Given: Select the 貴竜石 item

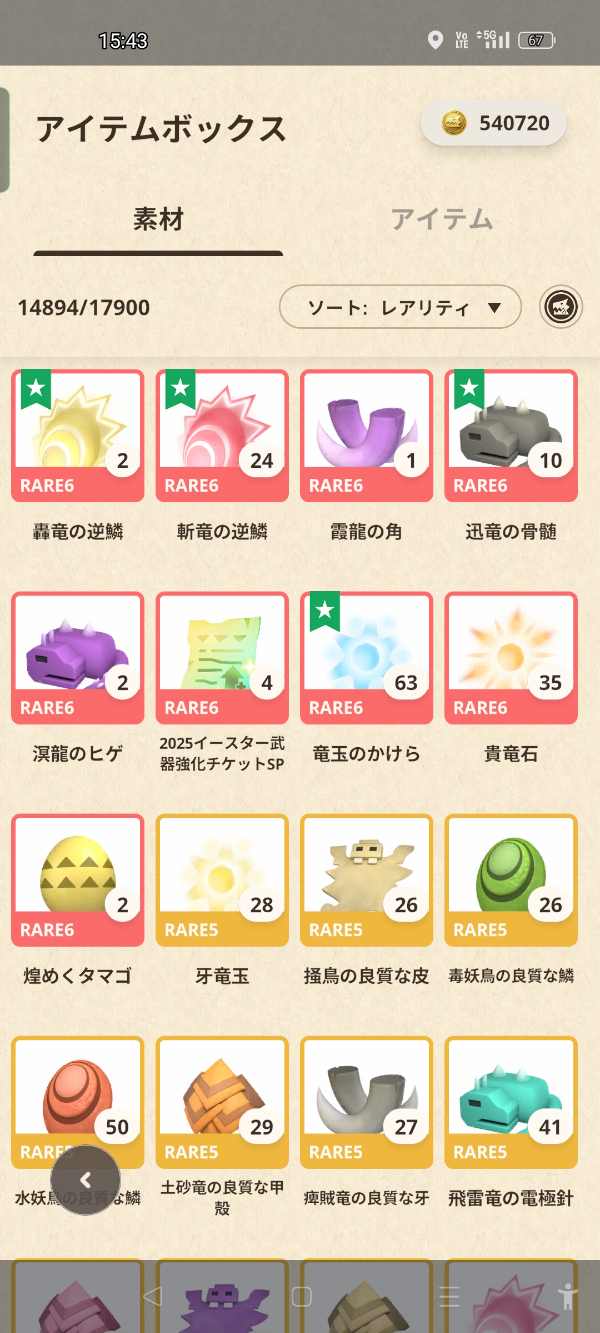Looking at the screenshot, I should pos(511,658).
